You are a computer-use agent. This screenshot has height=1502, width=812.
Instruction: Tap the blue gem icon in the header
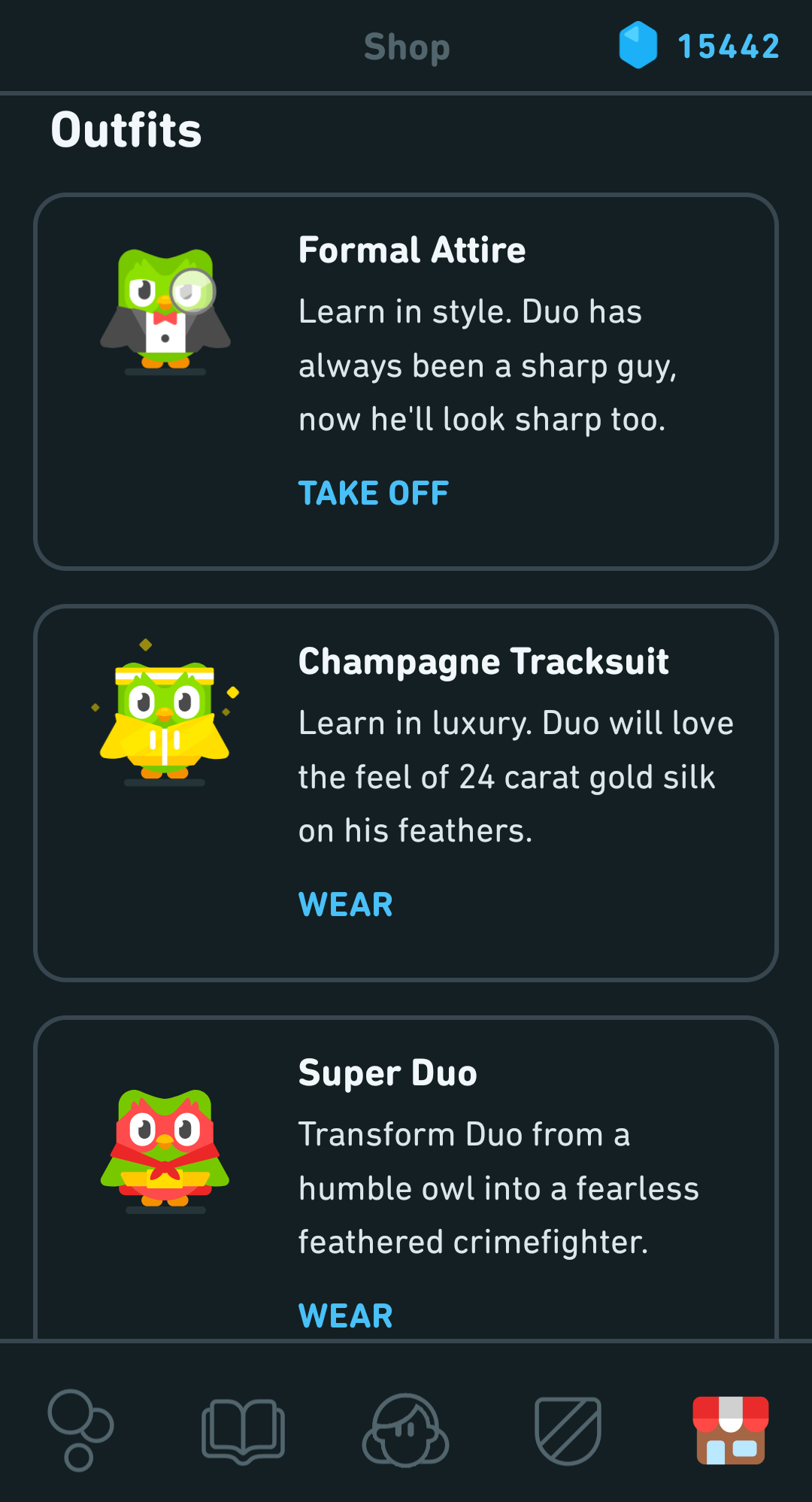click(638, 47)
